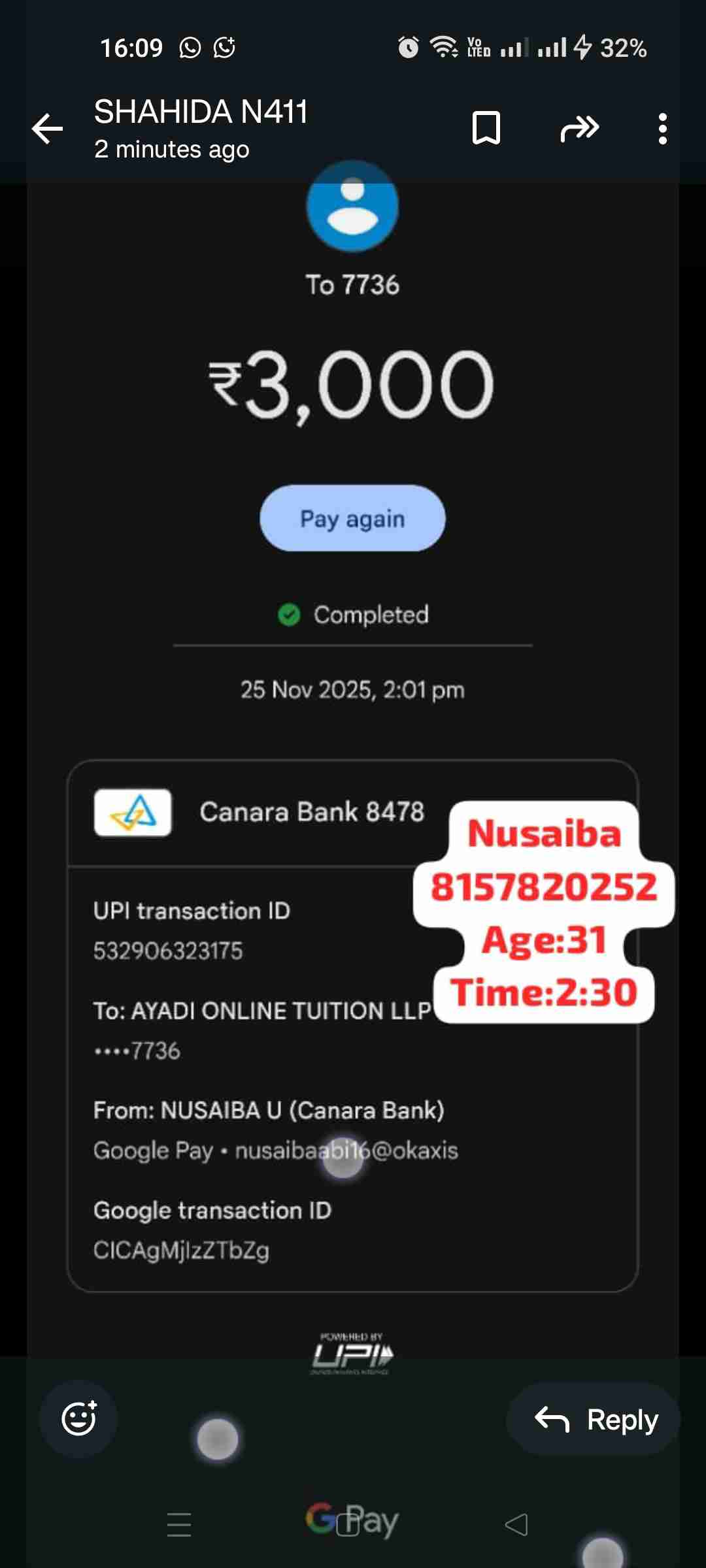This screenshot has height=1568, width=706.
Task: Go back from SHAHIDA N411's status
Action: 48,128
